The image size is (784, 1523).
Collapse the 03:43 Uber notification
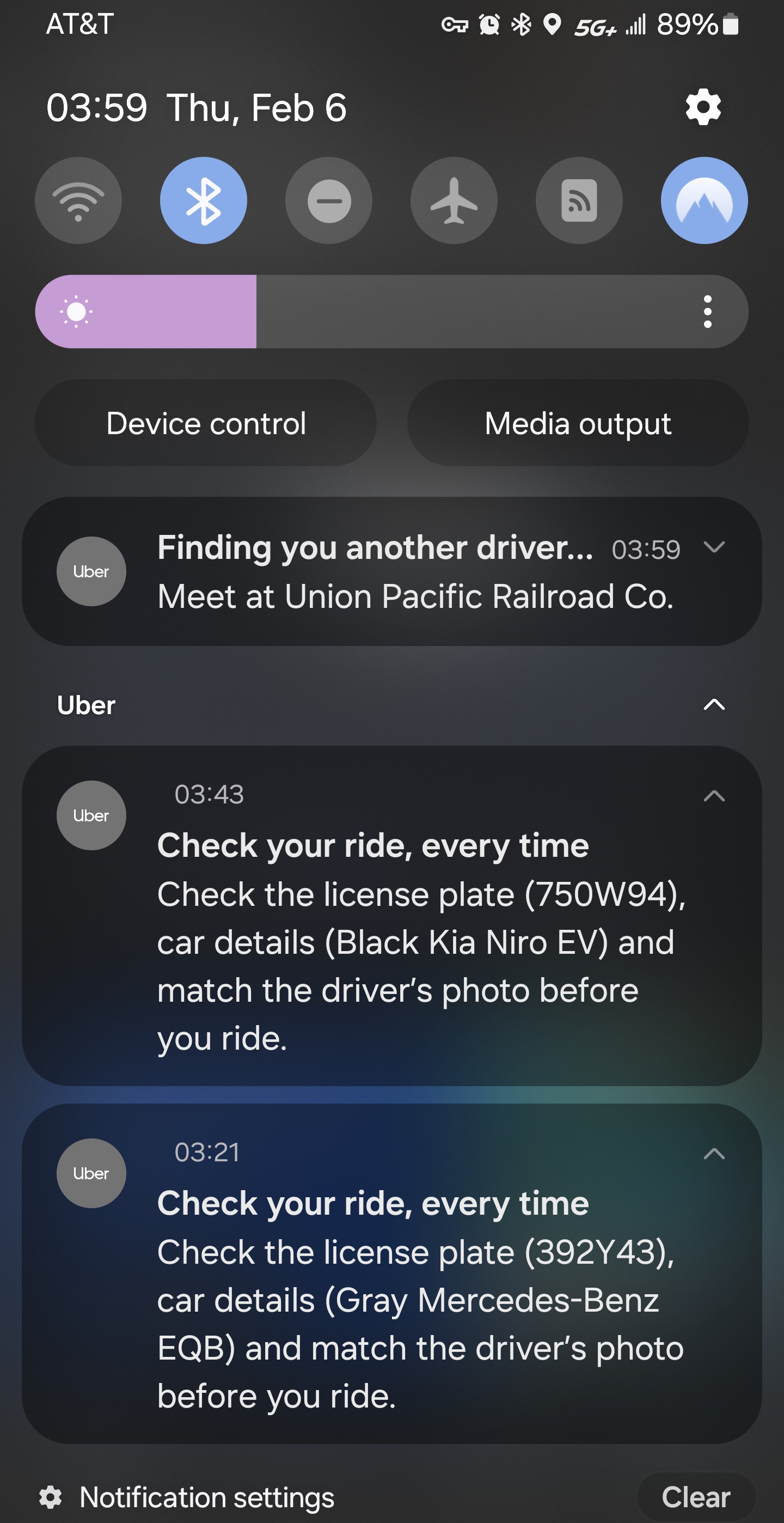(714, 796)
